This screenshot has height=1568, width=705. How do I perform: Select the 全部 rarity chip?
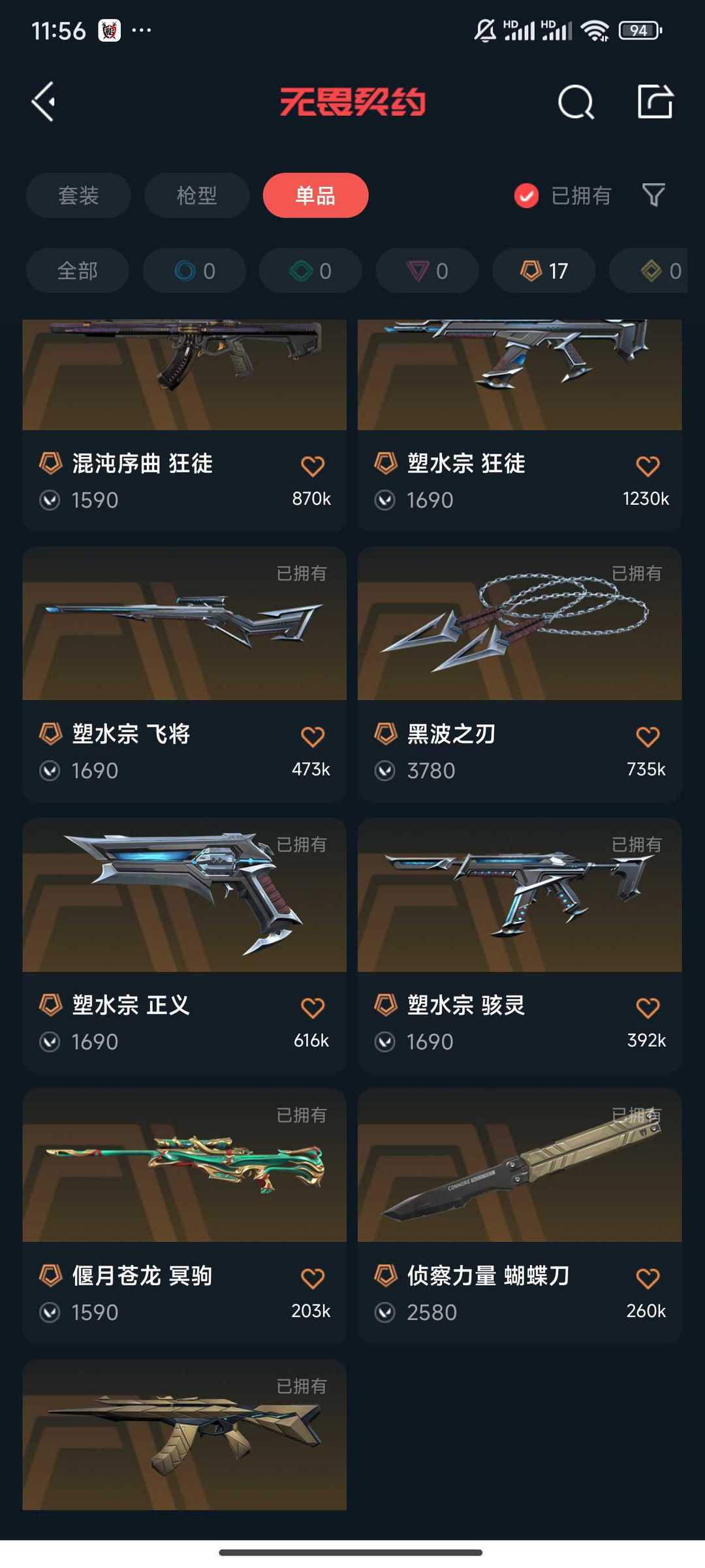(77, 270)
